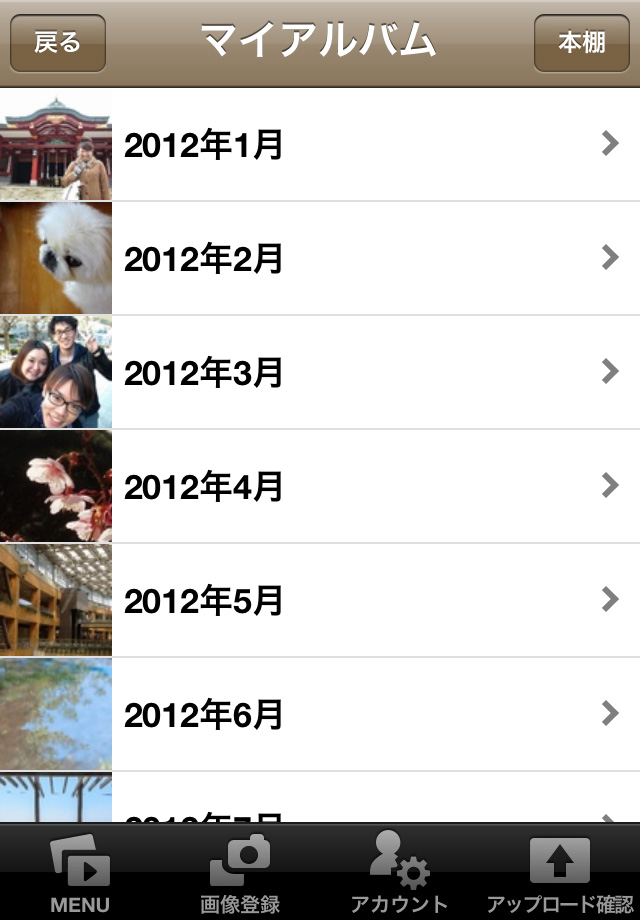Screen dimensions: 640x920
Task: Open the 2012年6月 album row
Action: click(320, 715)
